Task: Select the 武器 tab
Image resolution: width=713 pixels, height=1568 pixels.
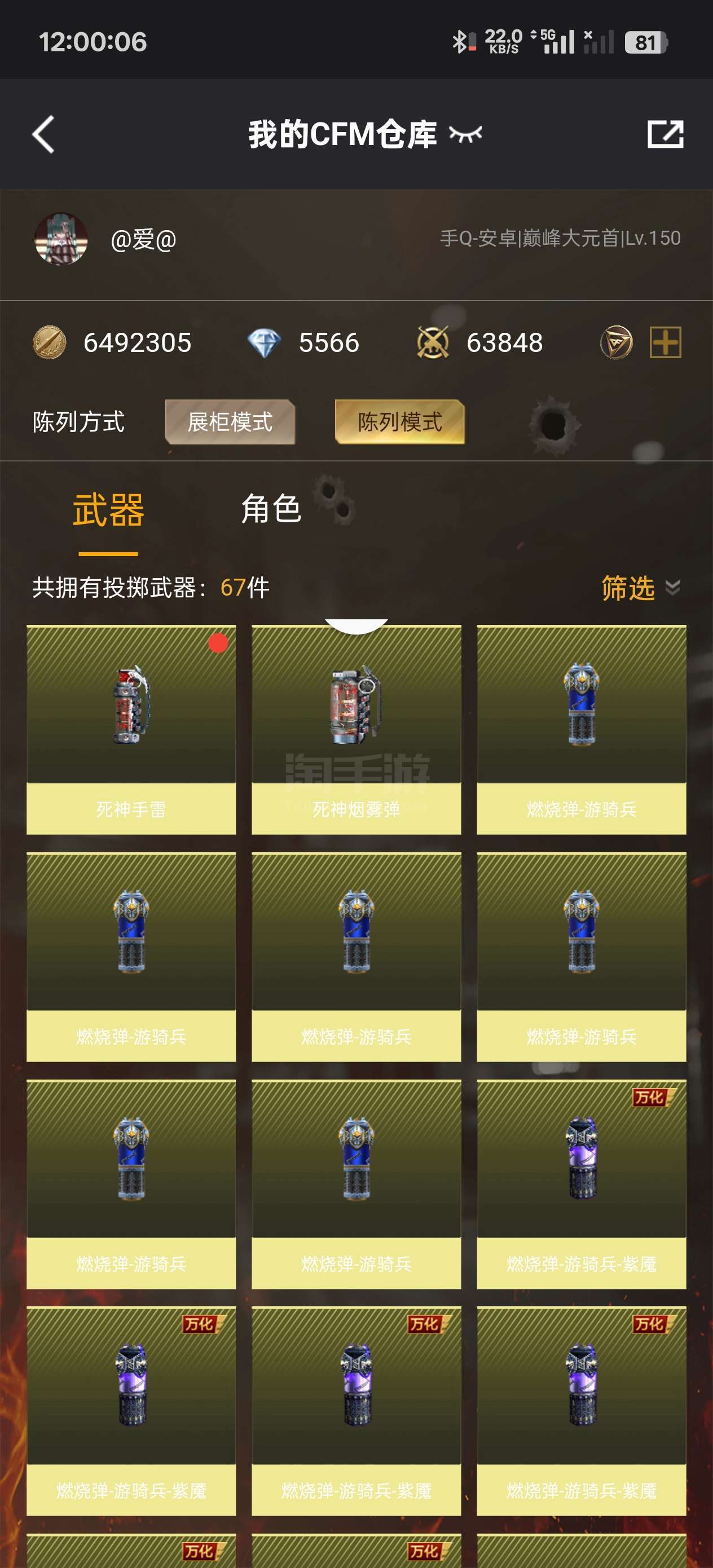Action: click(x=108, y=510)
